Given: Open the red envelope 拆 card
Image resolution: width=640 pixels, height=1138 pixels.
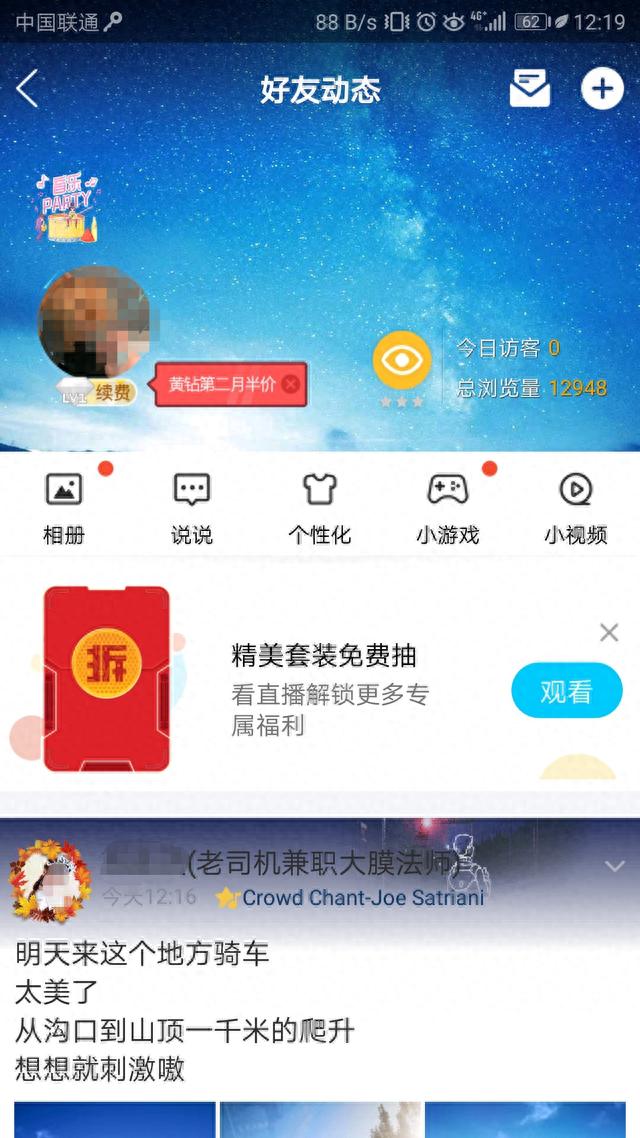Looking at the screenshot, I should pyautogui.click(x=106, y=678).
